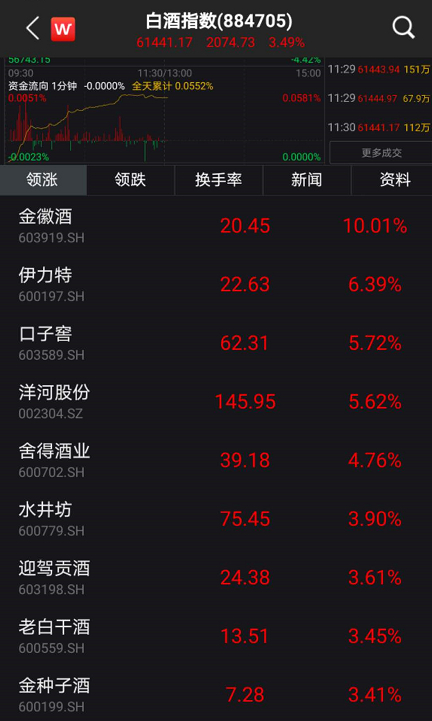Screen dimensions: 432x721
Task: View 口子窖 stock details
Action: click(x=216, y=343)
